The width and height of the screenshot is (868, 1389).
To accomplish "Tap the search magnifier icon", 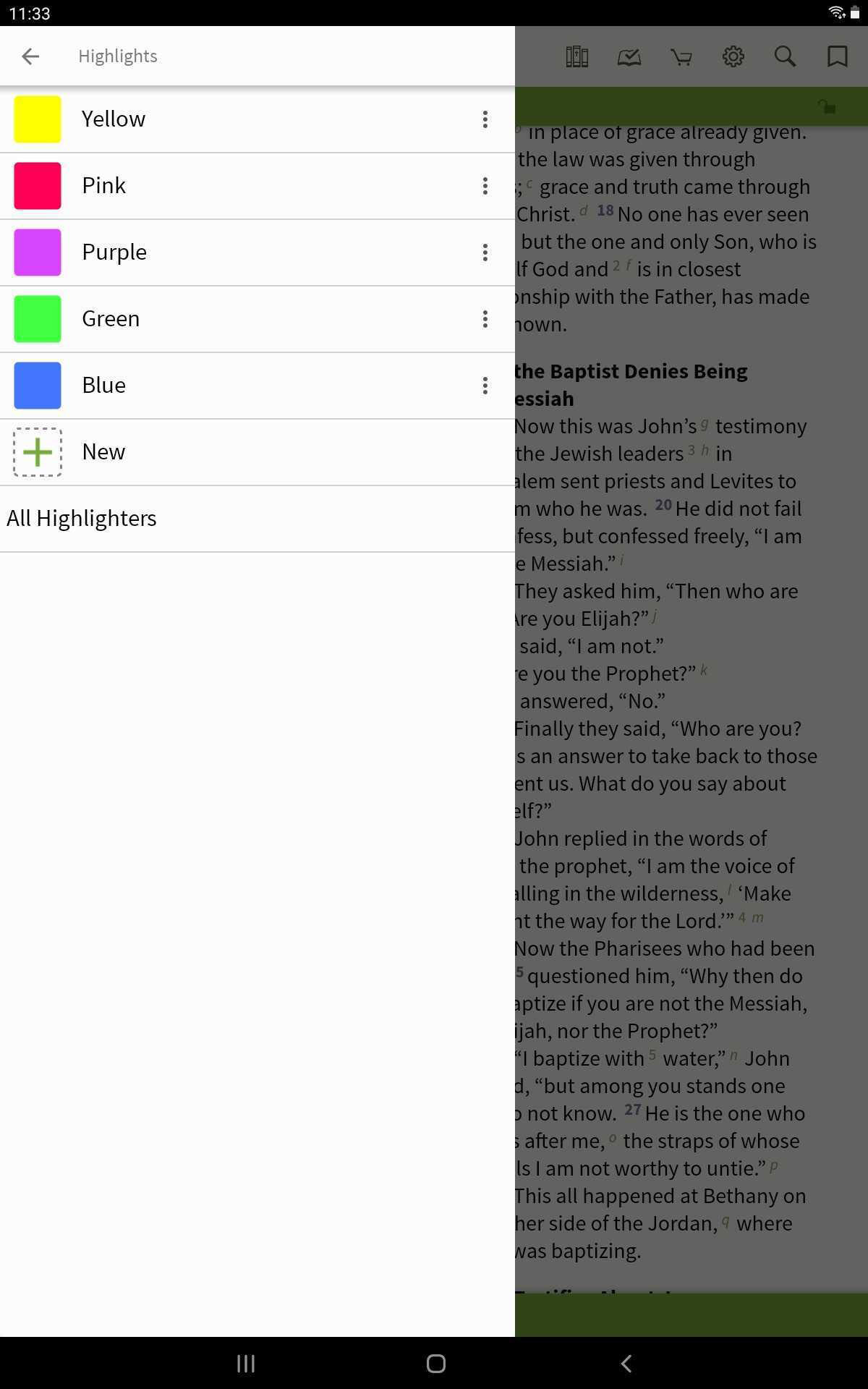I will coord(785,56).
